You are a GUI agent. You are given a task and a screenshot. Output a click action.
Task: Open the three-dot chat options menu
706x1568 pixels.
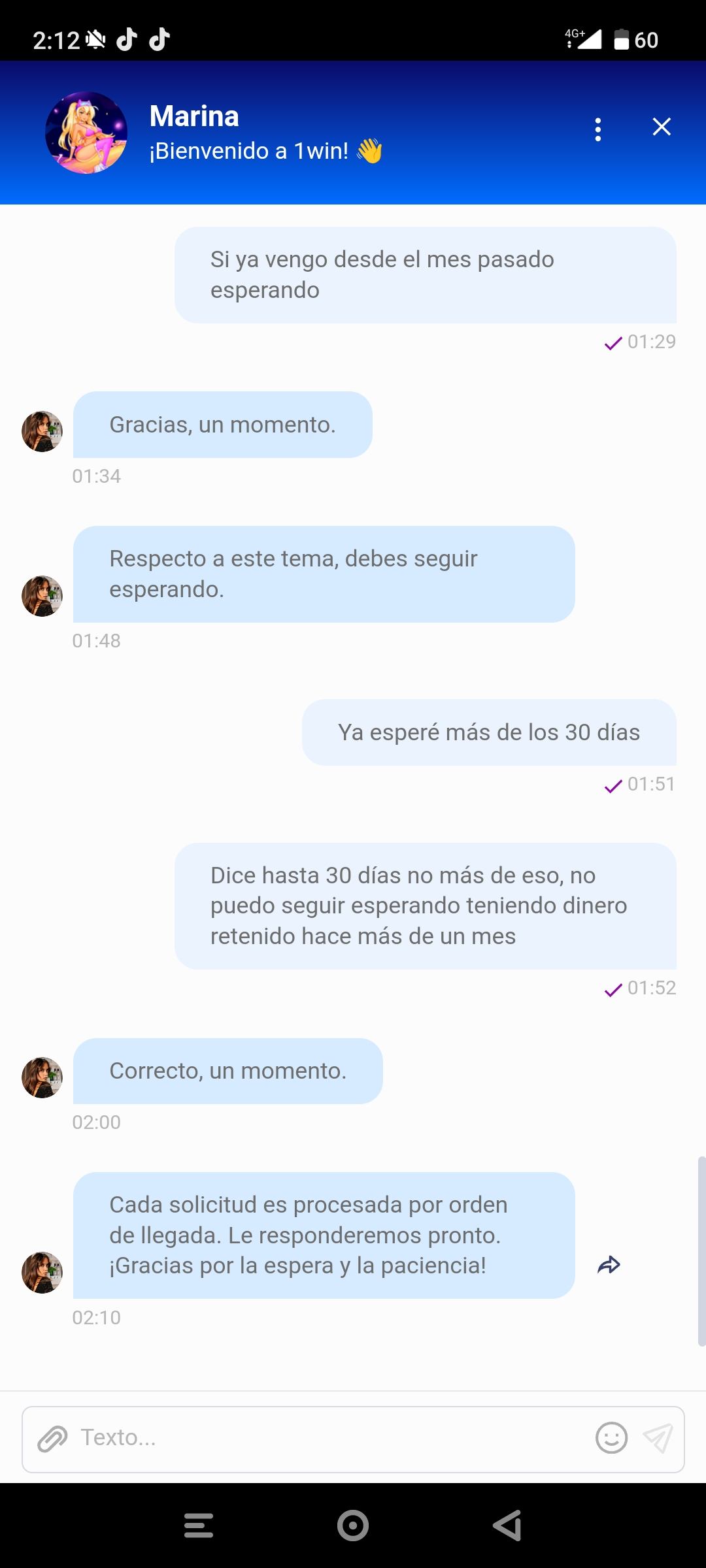(597, 129)
